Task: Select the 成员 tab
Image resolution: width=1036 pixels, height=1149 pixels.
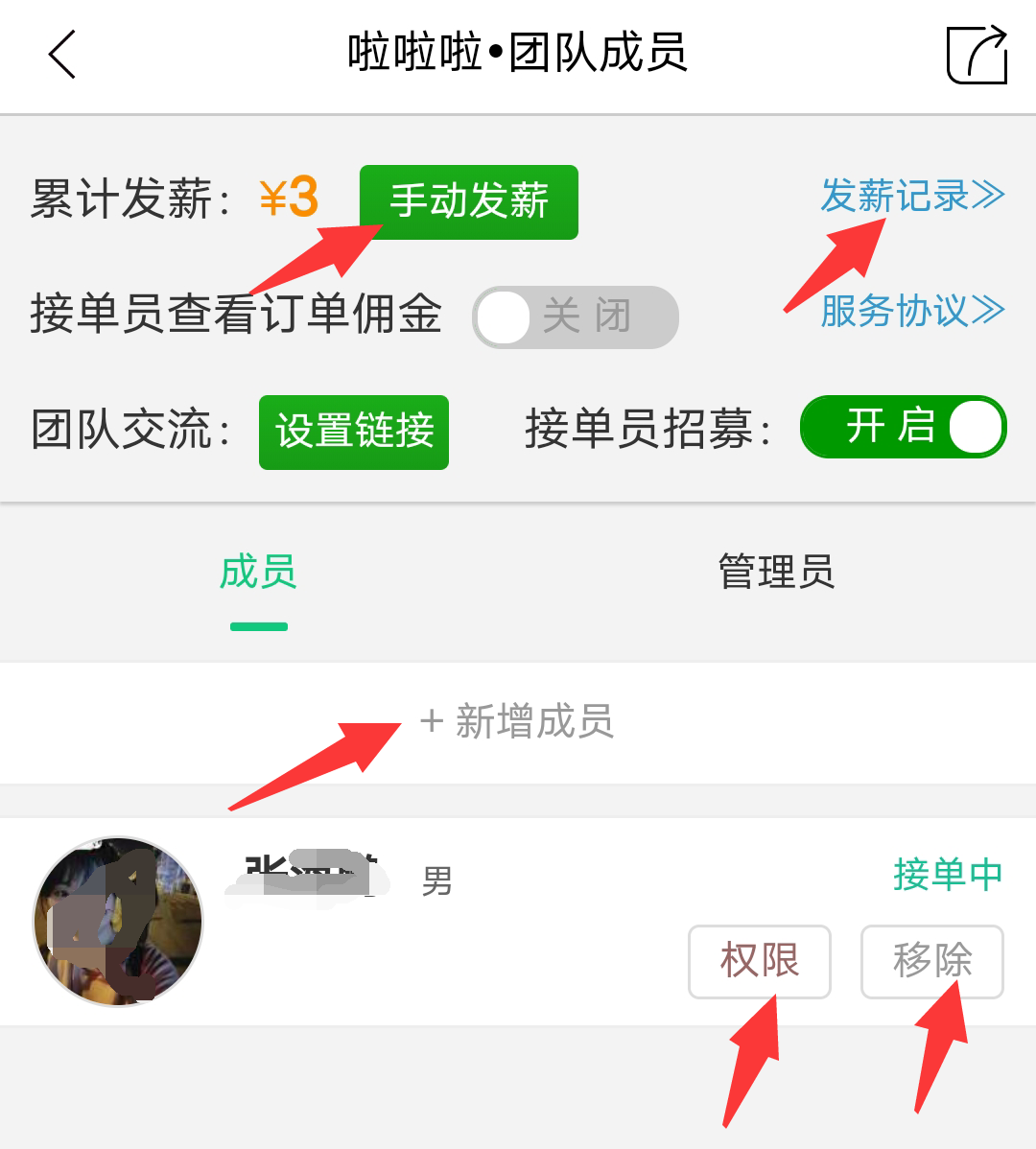Action: (x=258, y=574)
